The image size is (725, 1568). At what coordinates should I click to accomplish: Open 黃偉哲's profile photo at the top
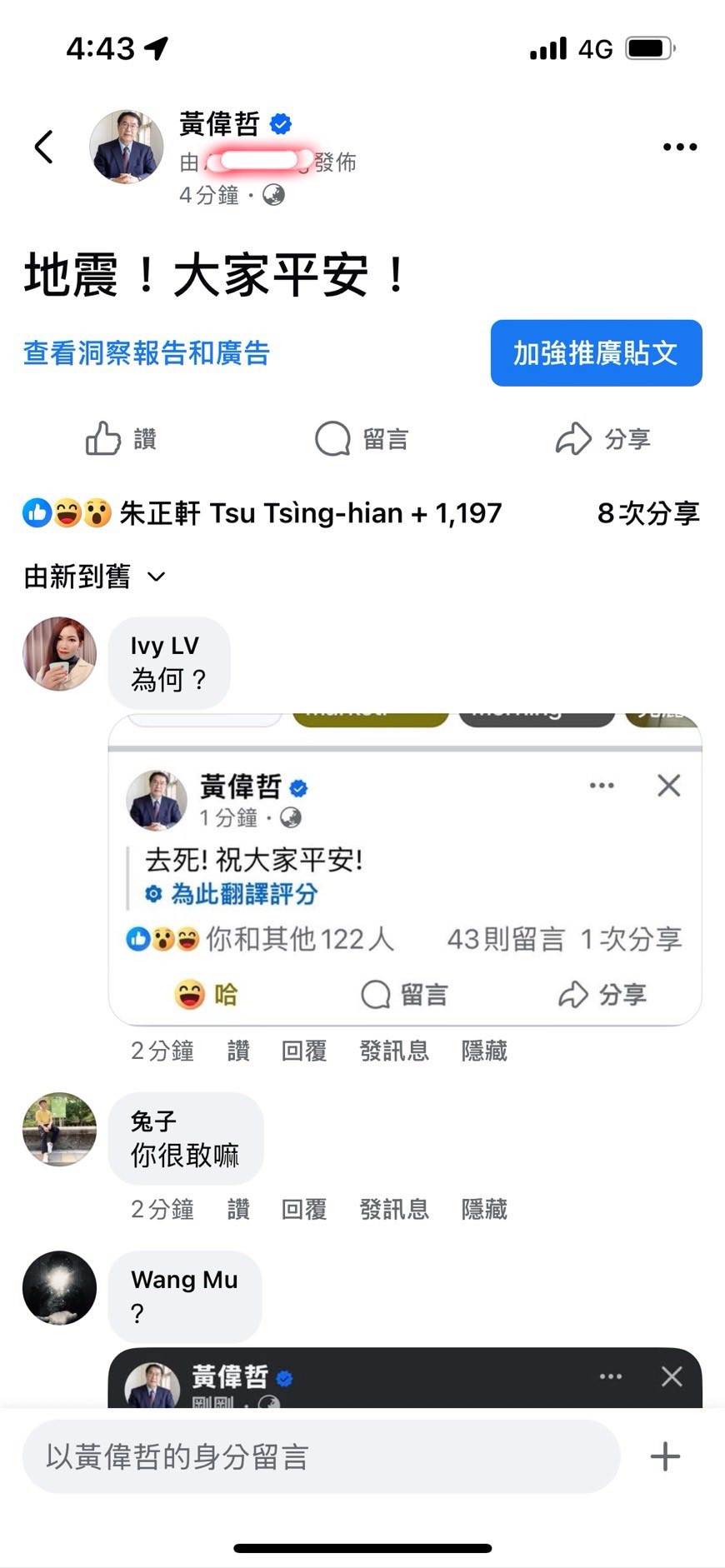[x=127, y=147]
